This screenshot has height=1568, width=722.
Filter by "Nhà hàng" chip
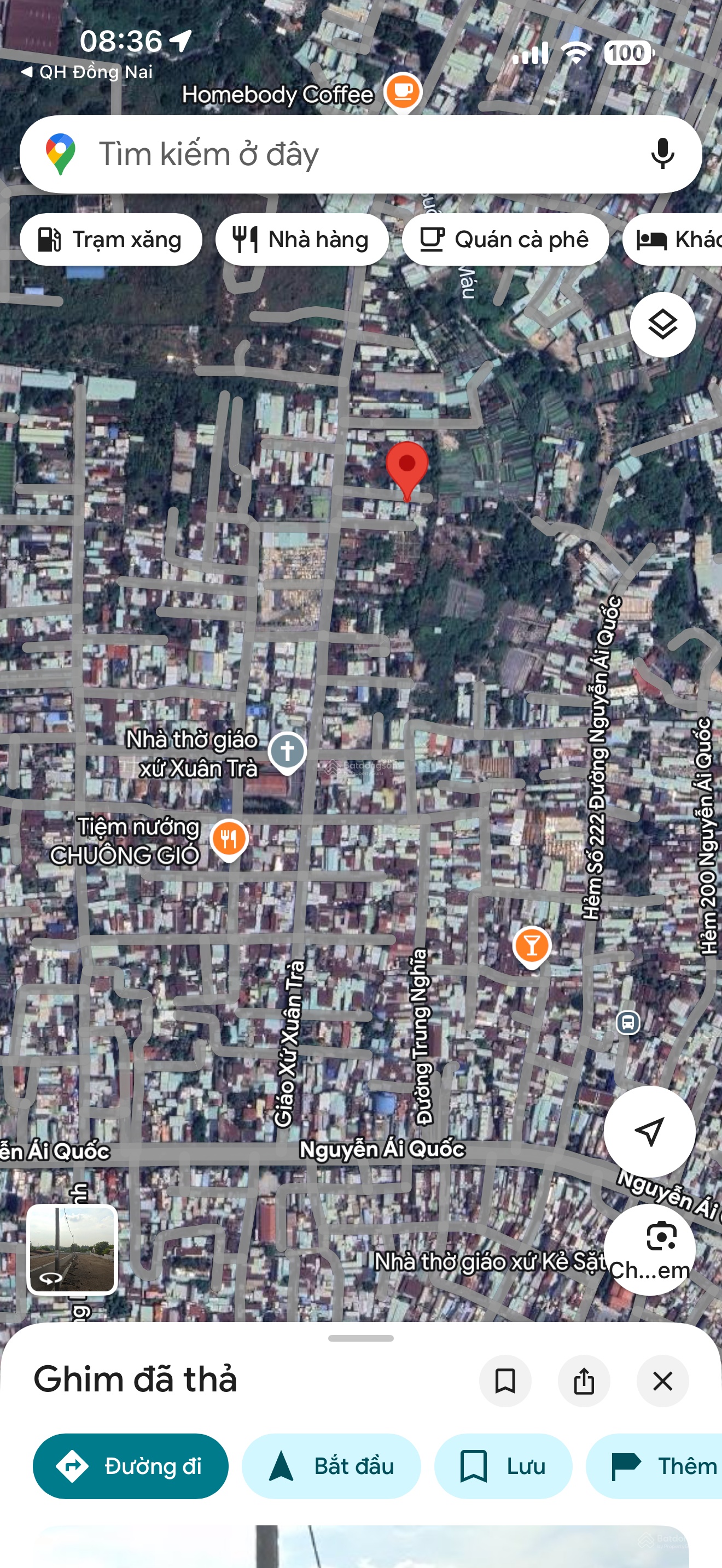pyautogui.click(x=302, y=240)
